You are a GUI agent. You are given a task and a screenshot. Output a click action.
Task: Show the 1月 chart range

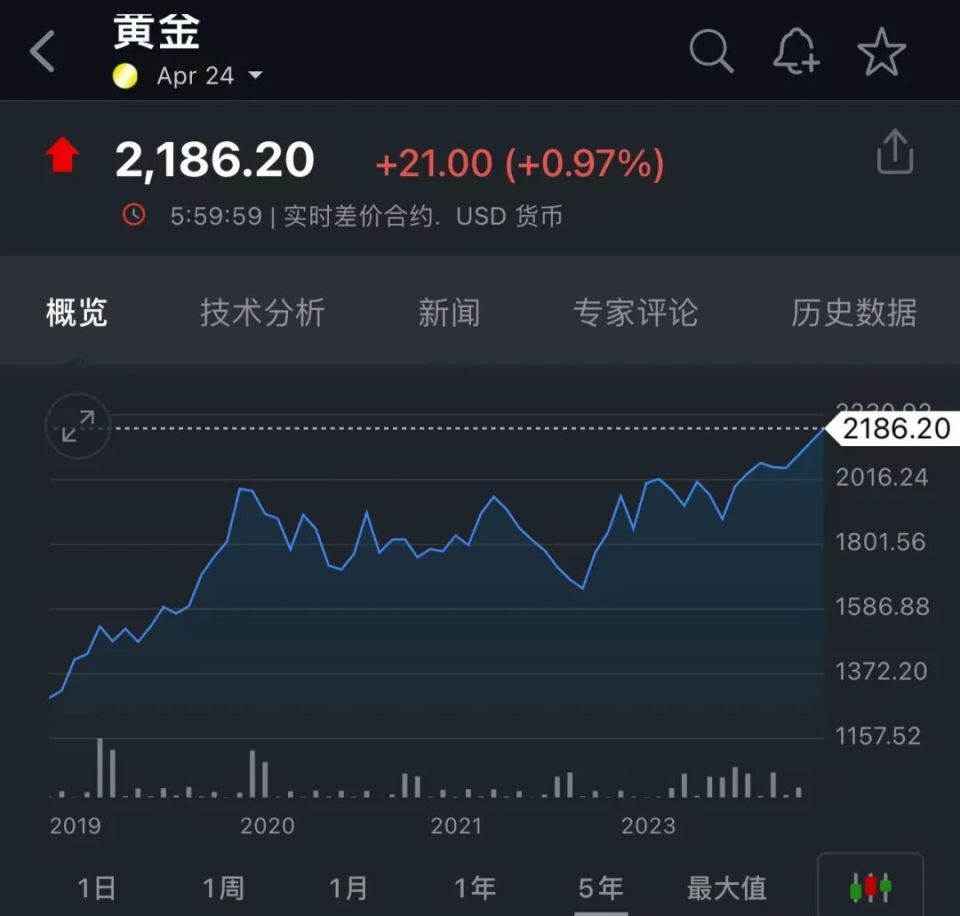349,887
